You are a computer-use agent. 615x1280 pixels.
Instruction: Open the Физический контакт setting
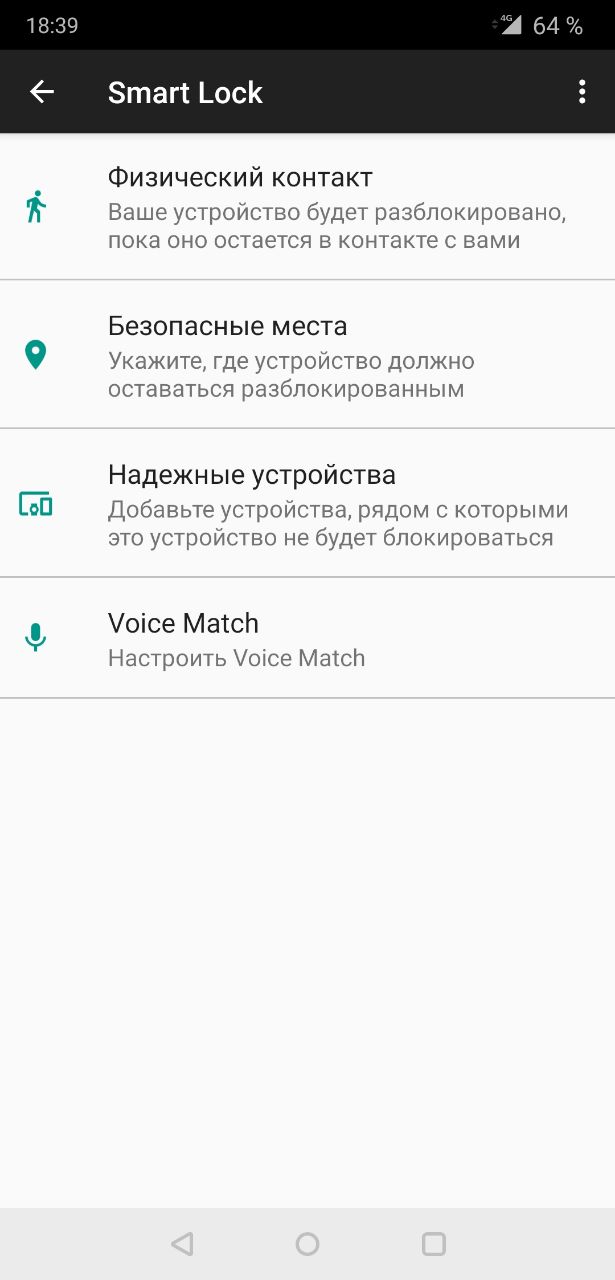[307, 207]
